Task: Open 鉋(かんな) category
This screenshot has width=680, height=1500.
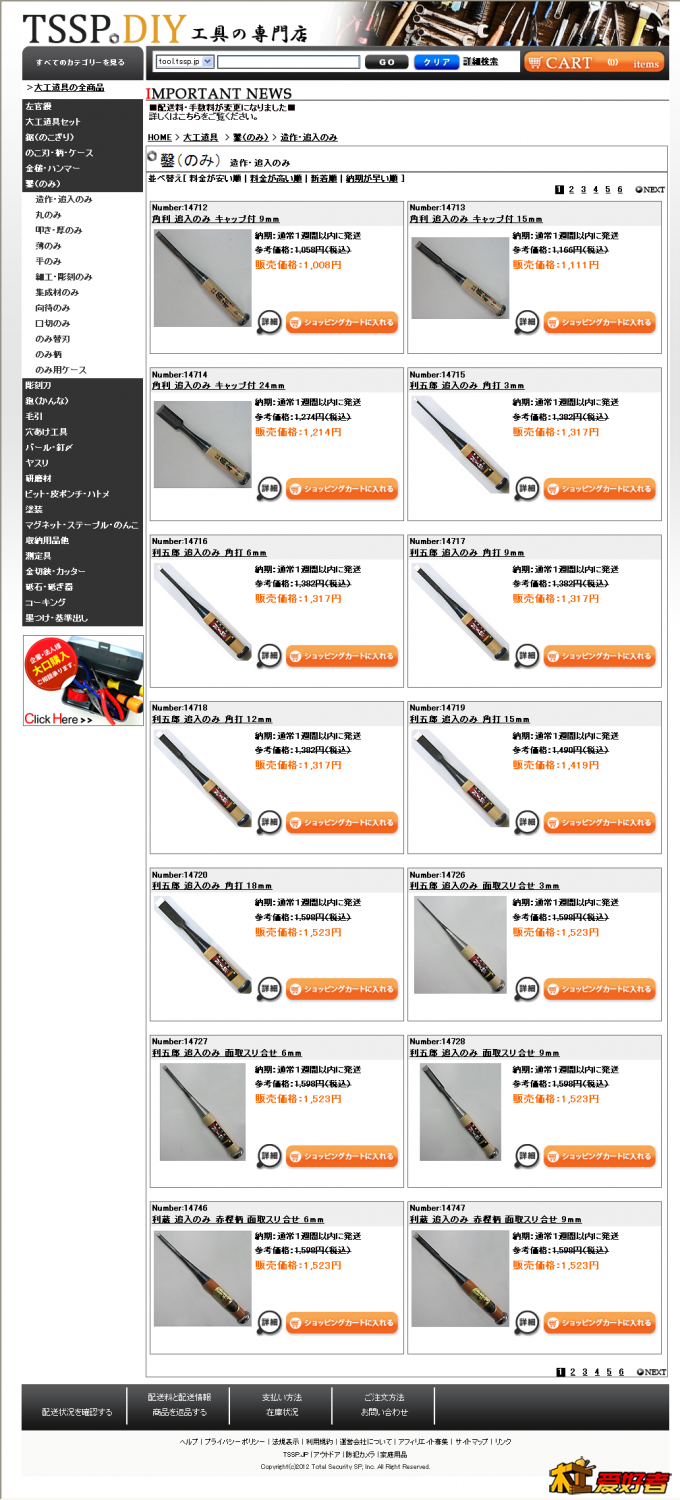Action: 49,401
